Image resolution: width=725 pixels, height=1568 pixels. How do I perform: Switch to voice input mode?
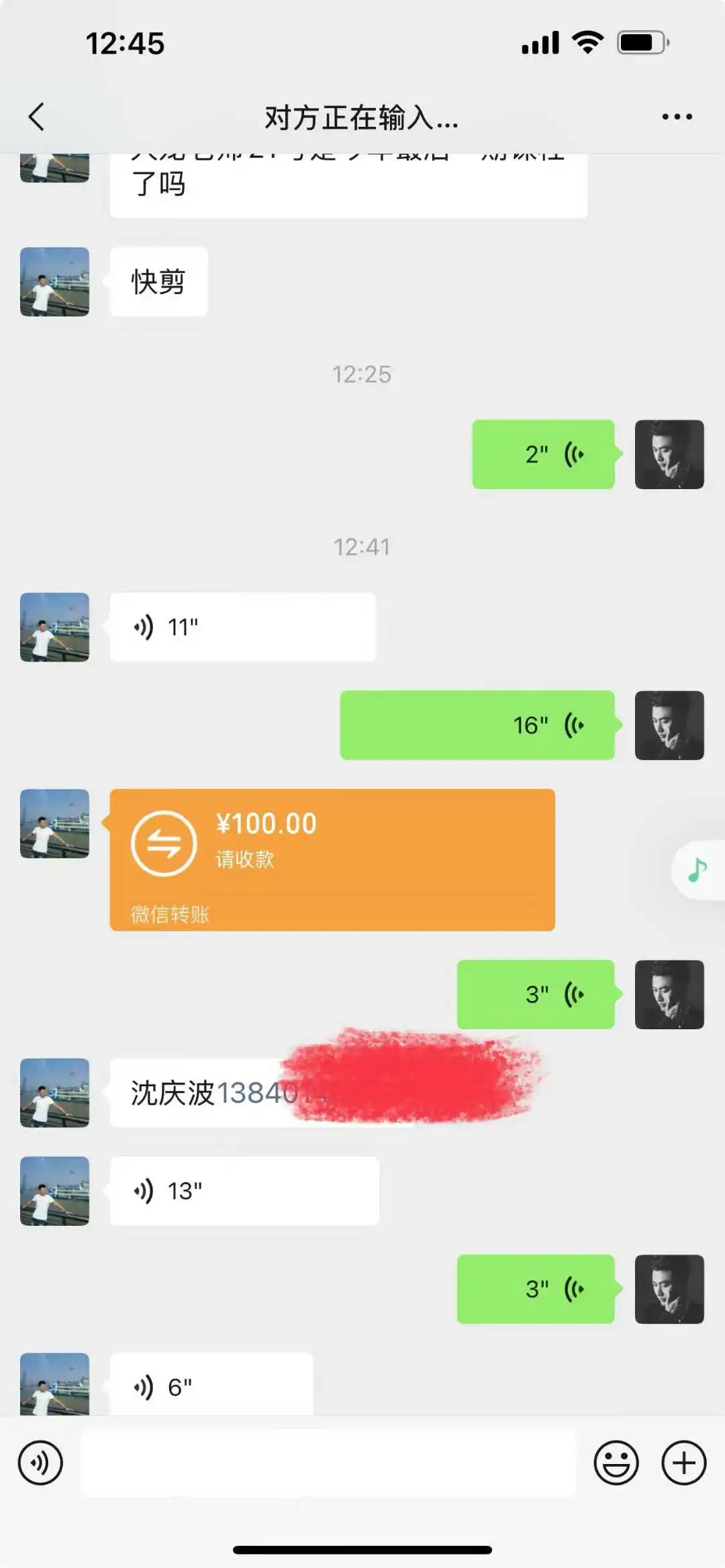[40, 1463]
